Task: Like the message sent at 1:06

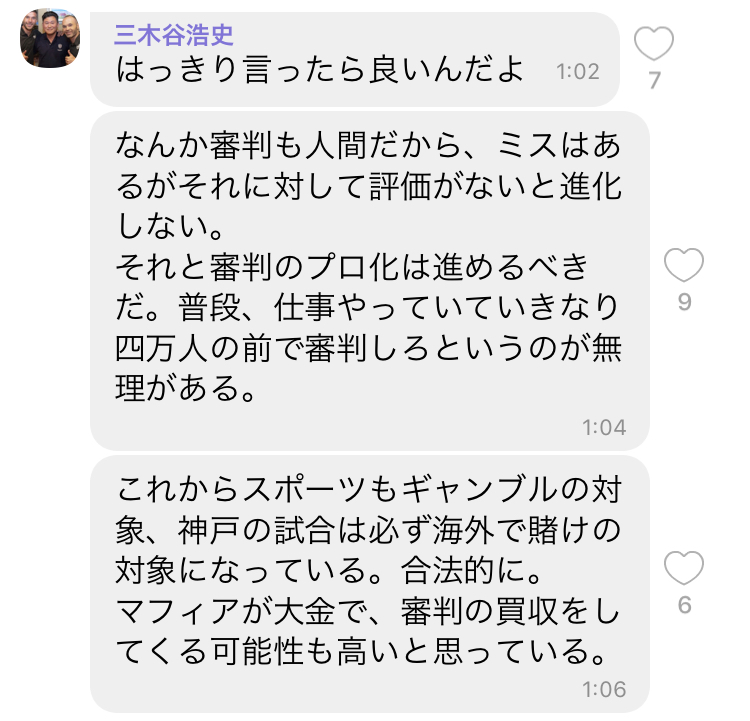Action: [x=684, y=569]
